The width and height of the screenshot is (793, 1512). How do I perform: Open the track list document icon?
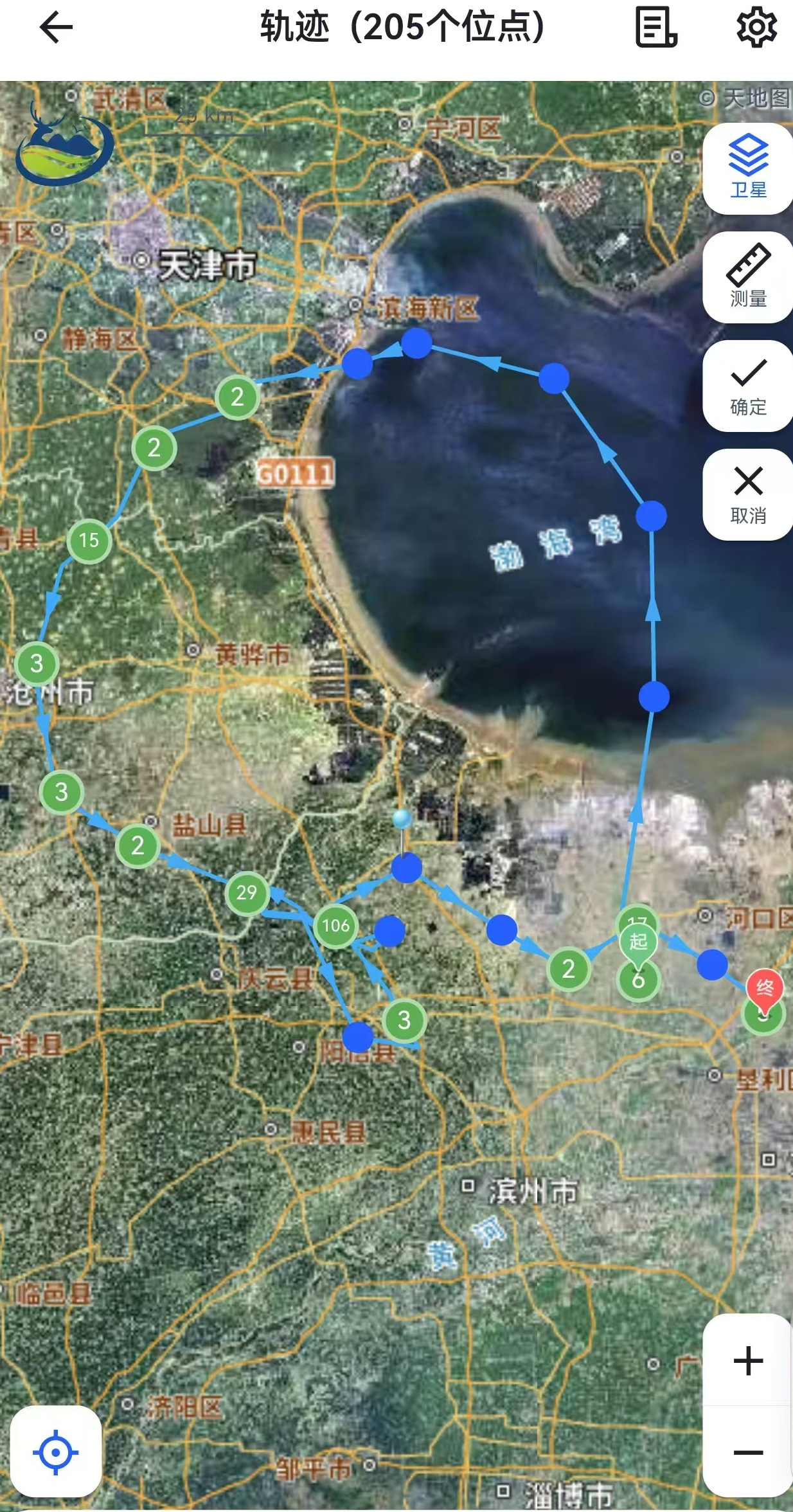tap(655, 28)
